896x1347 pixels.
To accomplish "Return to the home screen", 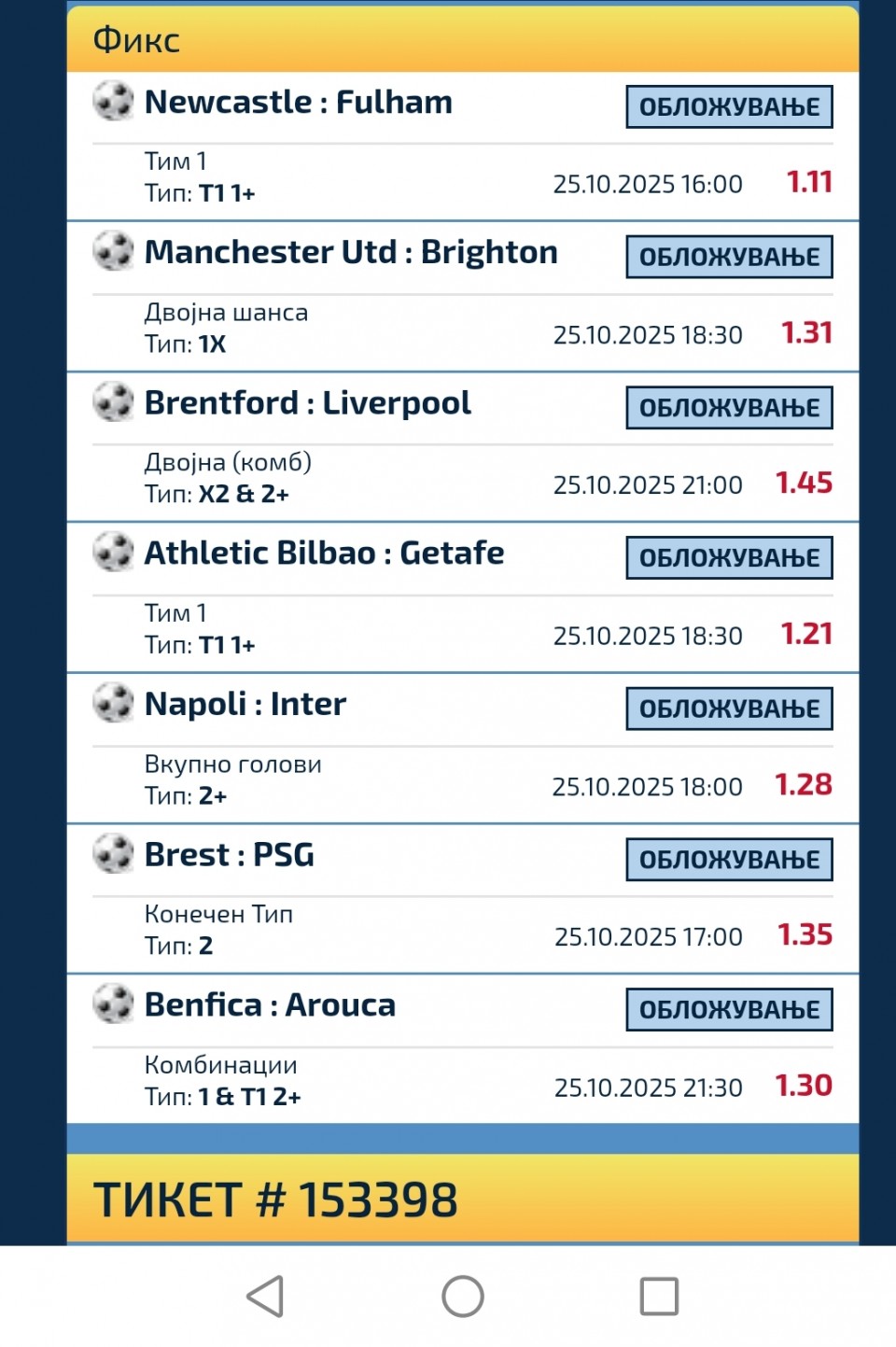I will [463, 1297].
